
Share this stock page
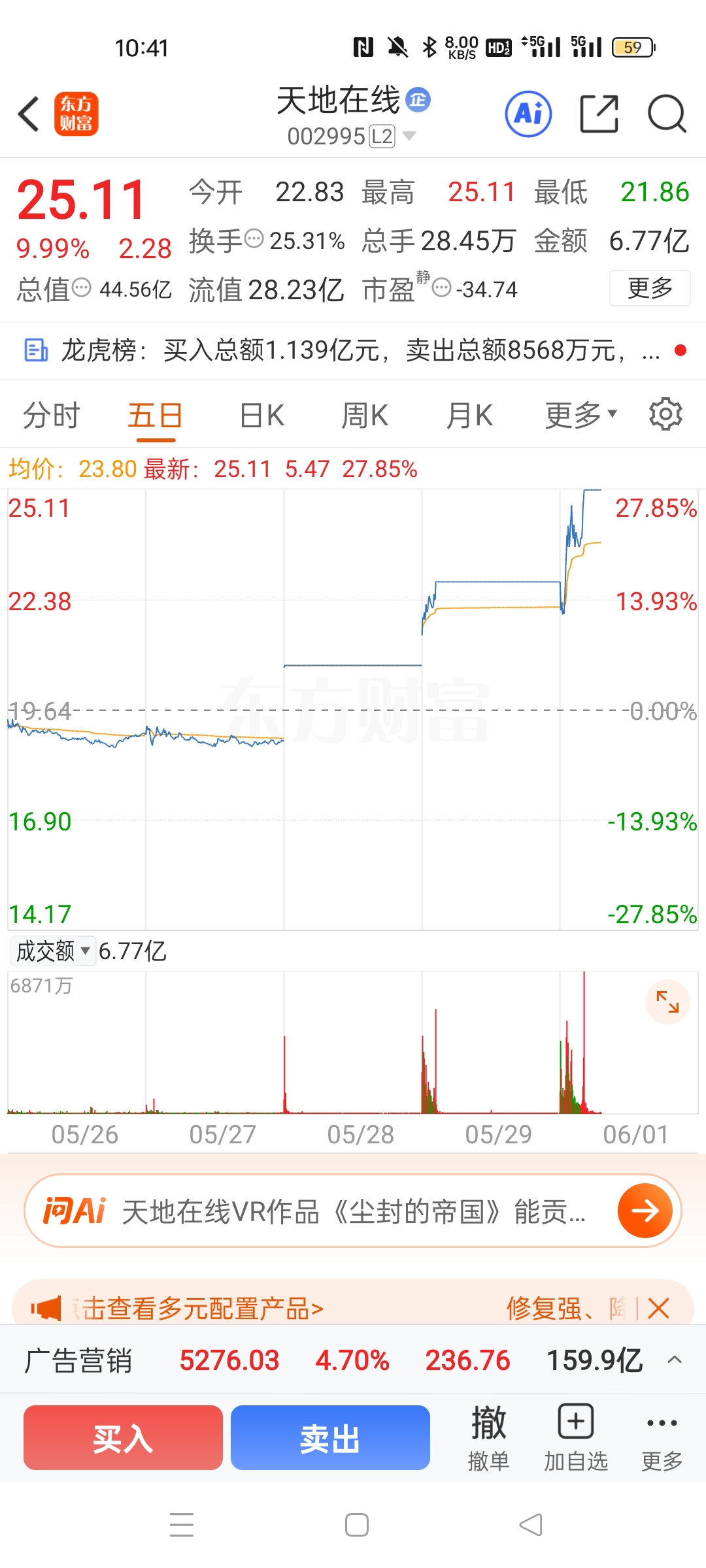point(599,114)
